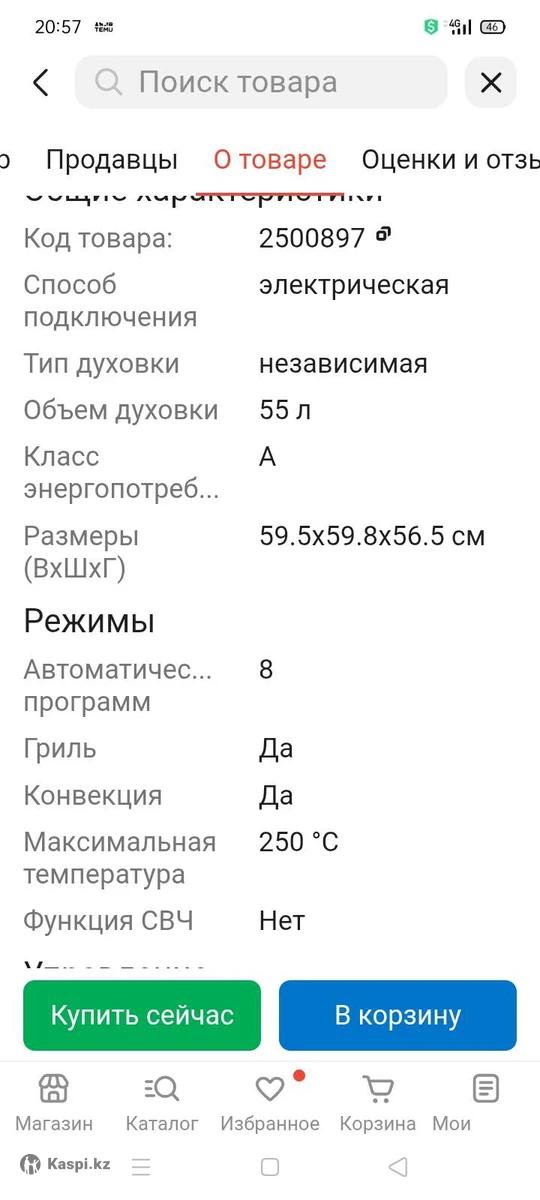Switch to the Продавцы tab
Screen dimensions: 540x1200
[x=112, y=159]
